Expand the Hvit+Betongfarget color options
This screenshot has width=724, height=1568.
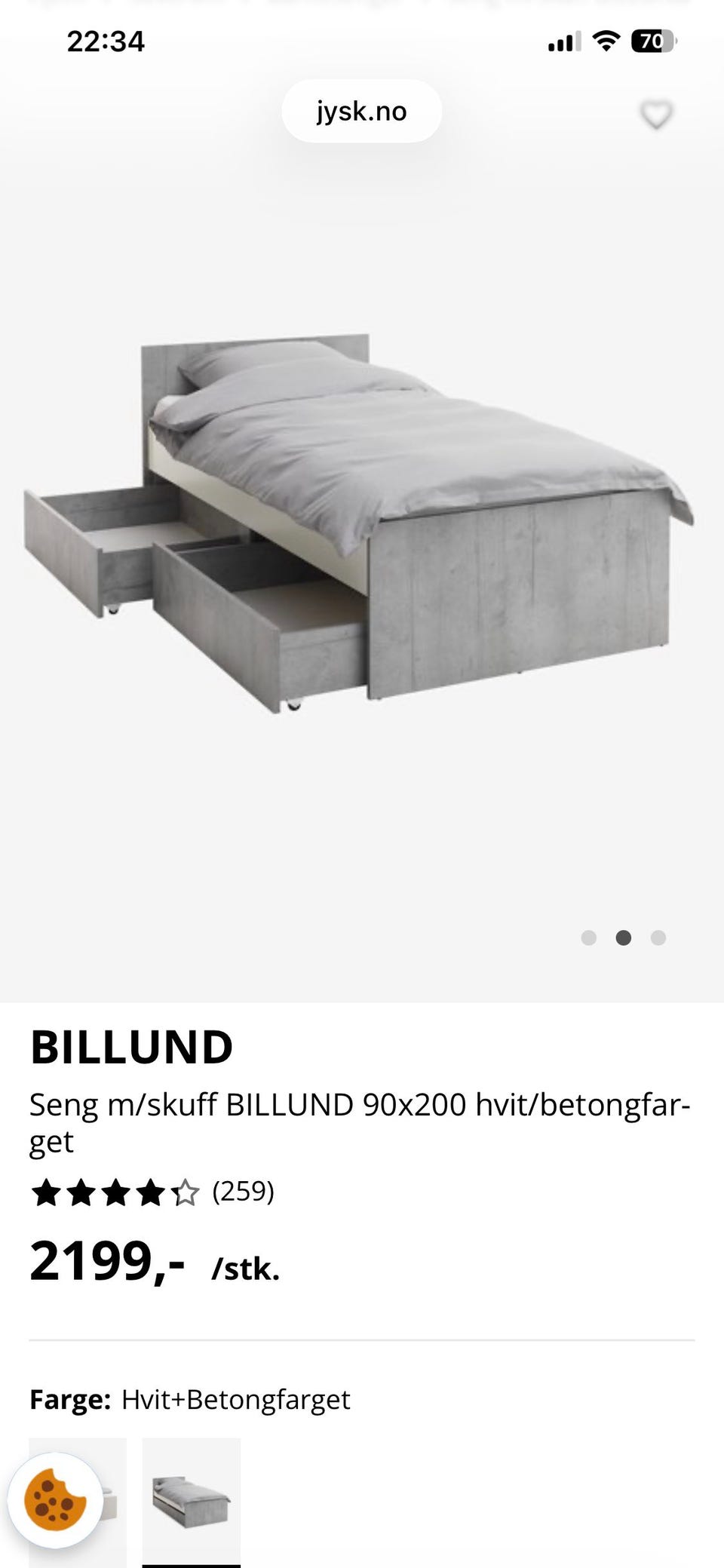coord(234,1399)
